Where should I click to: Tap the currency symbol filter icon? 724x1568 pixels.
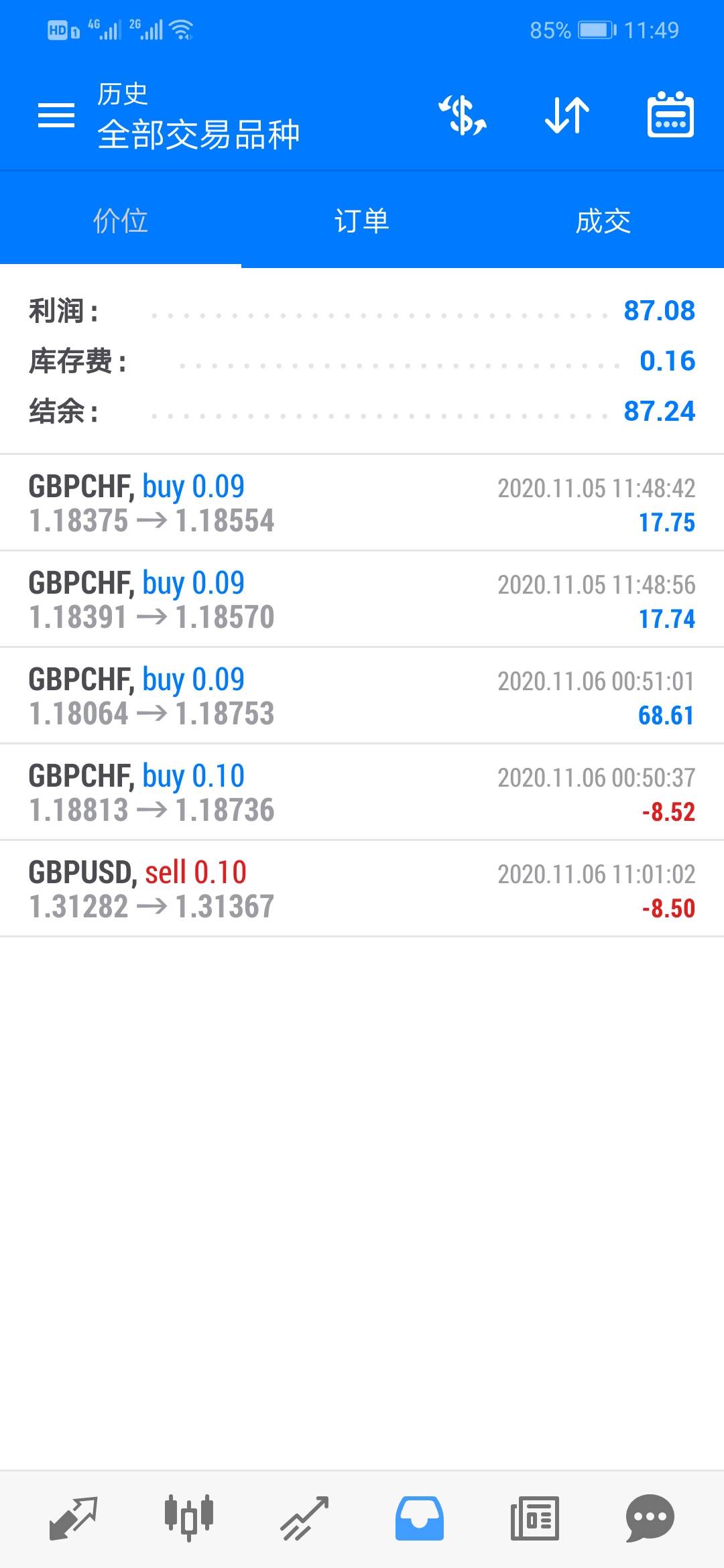[x=463, y=115]
